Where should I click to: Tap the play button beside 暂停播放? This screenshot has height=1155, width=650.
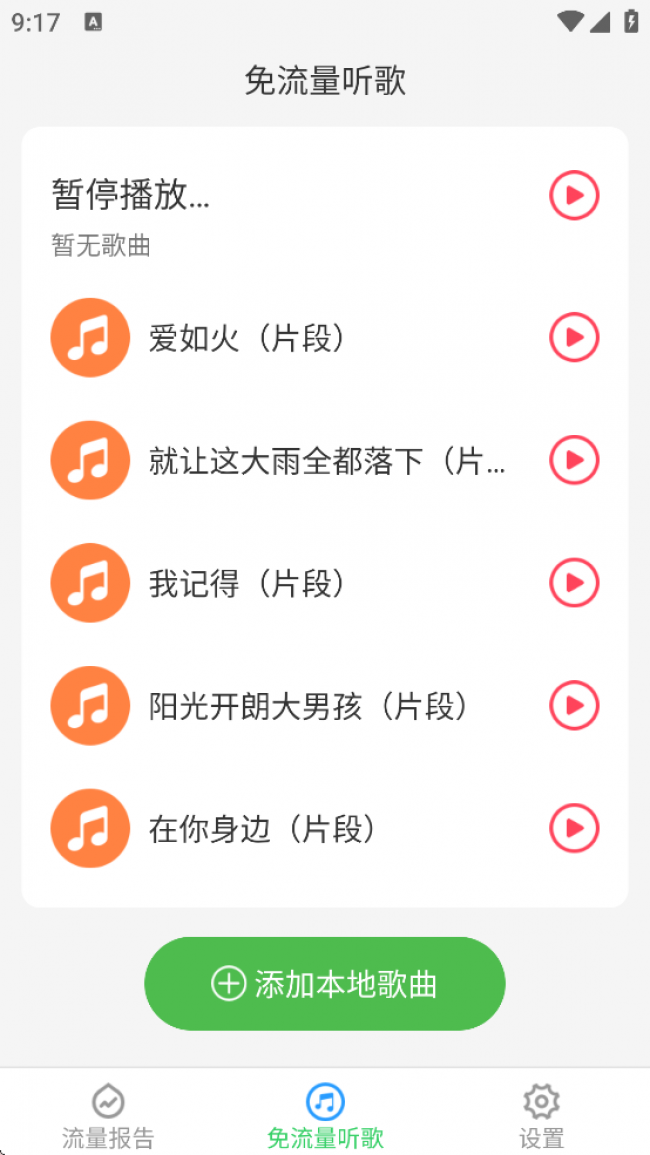pyautogui.click(x=574, y=195)
